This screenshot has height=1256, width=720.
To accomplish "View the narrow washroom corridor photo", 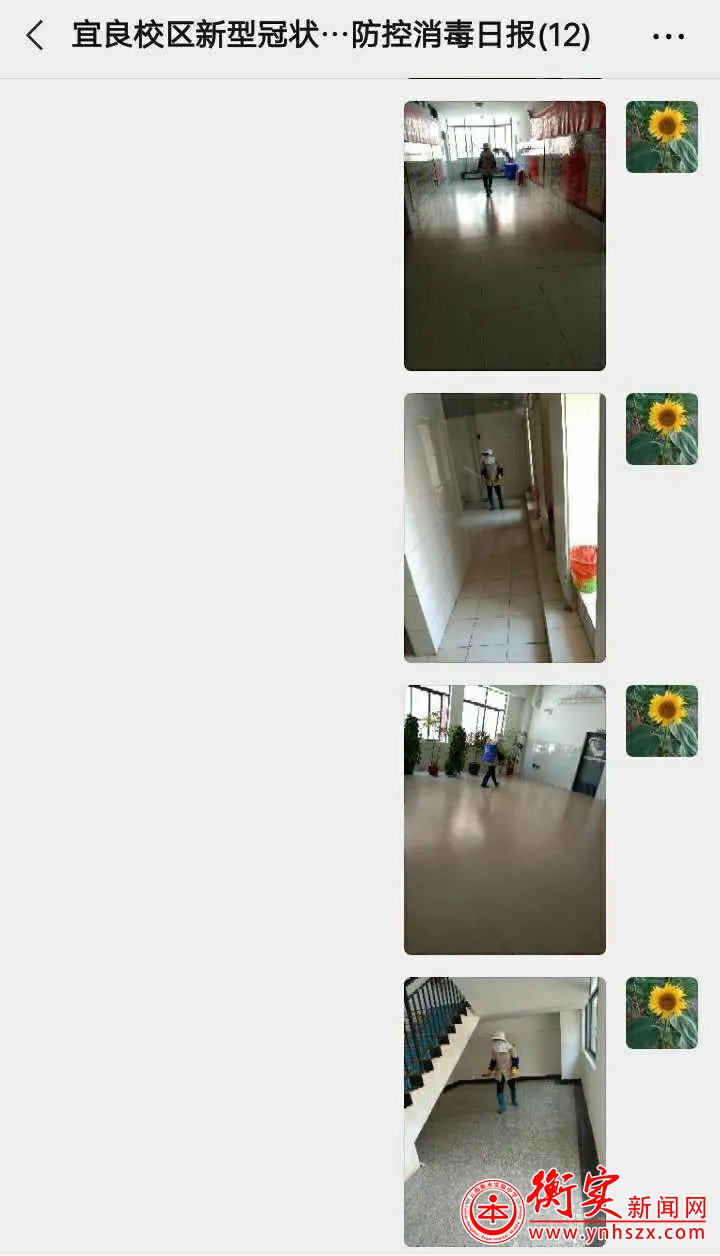I will 505,528.
